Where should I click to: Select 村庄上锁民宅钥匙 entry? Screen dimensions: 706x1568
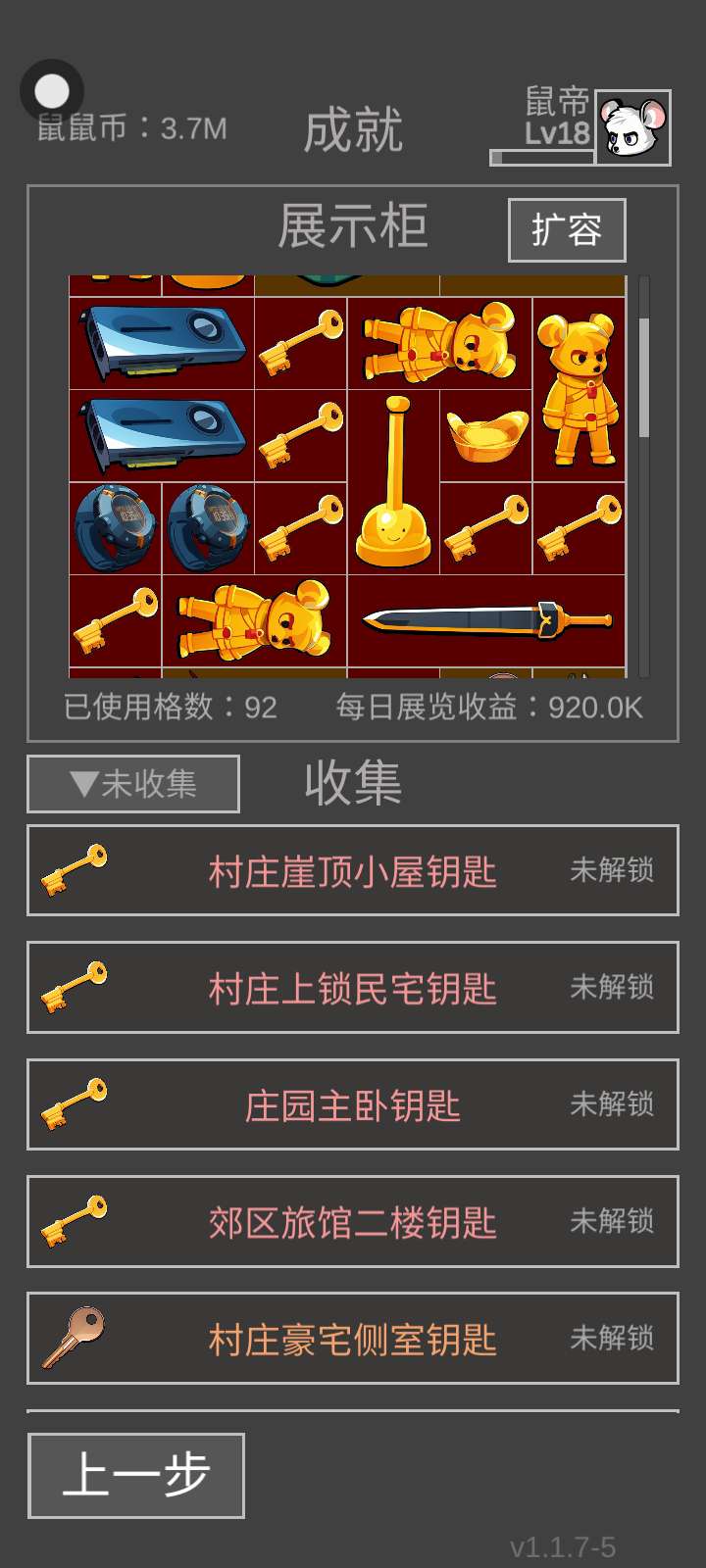(352, 988)
